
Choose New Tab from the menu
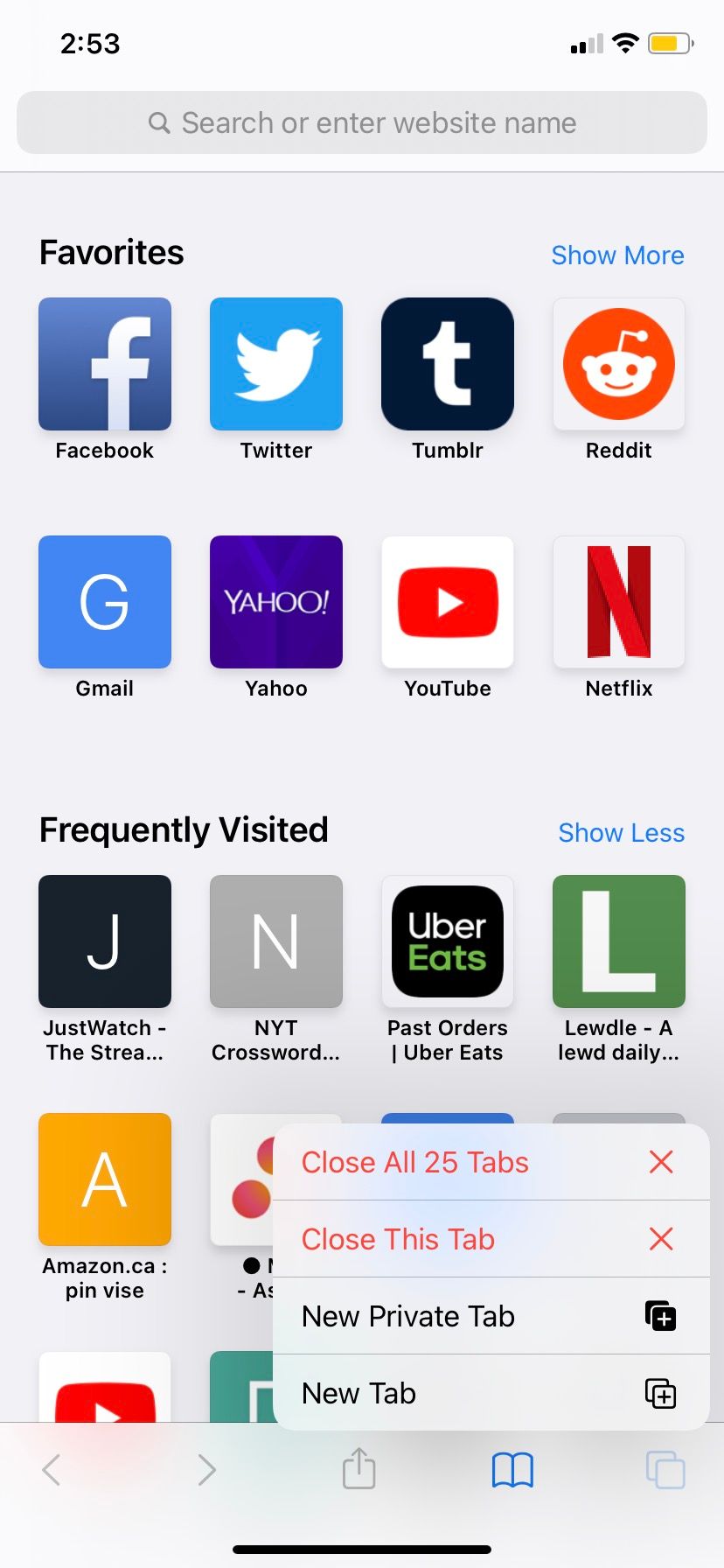490,1393
